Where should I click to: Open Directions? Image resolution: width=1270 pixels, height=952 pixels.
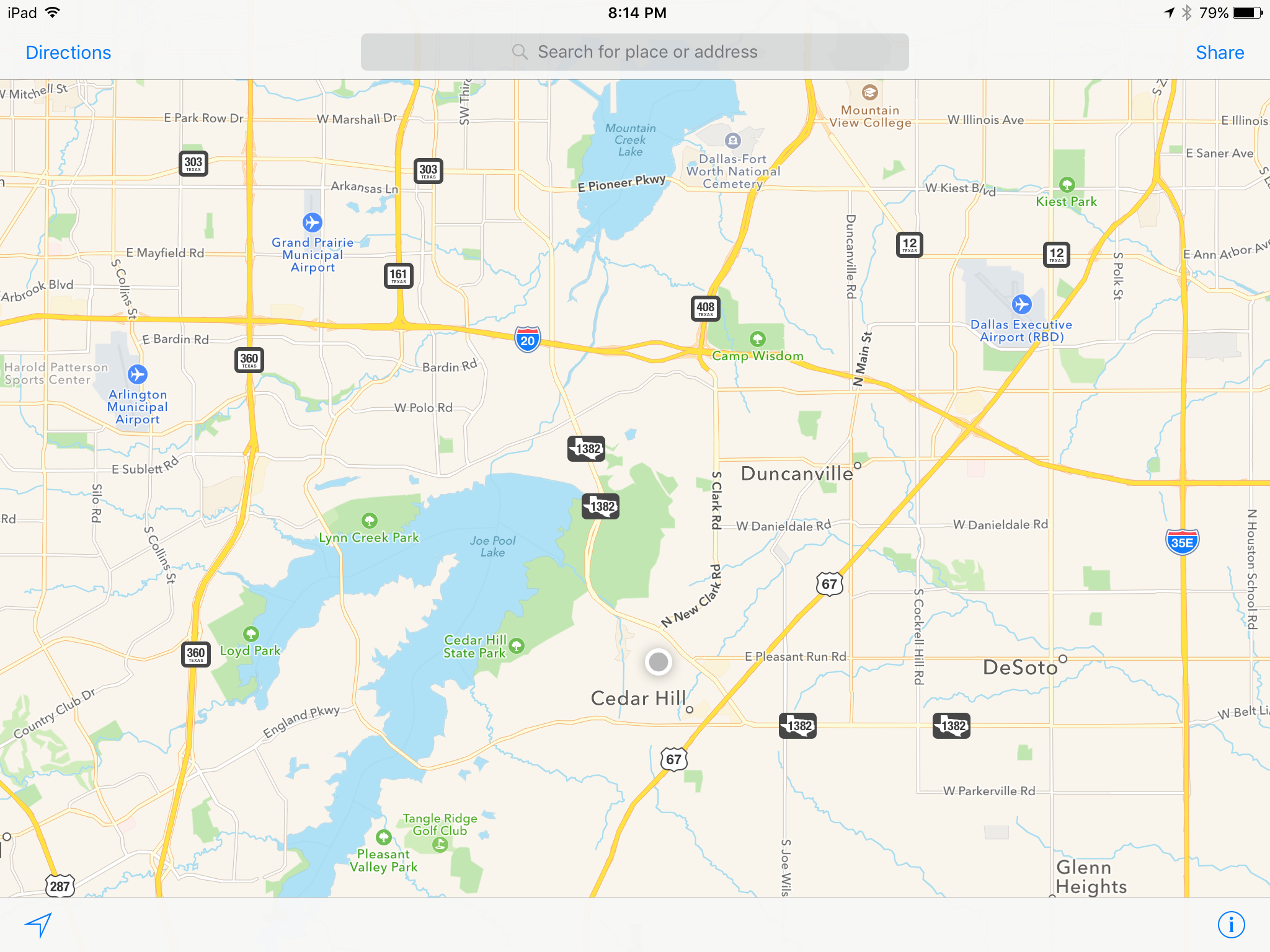(68, 53)
